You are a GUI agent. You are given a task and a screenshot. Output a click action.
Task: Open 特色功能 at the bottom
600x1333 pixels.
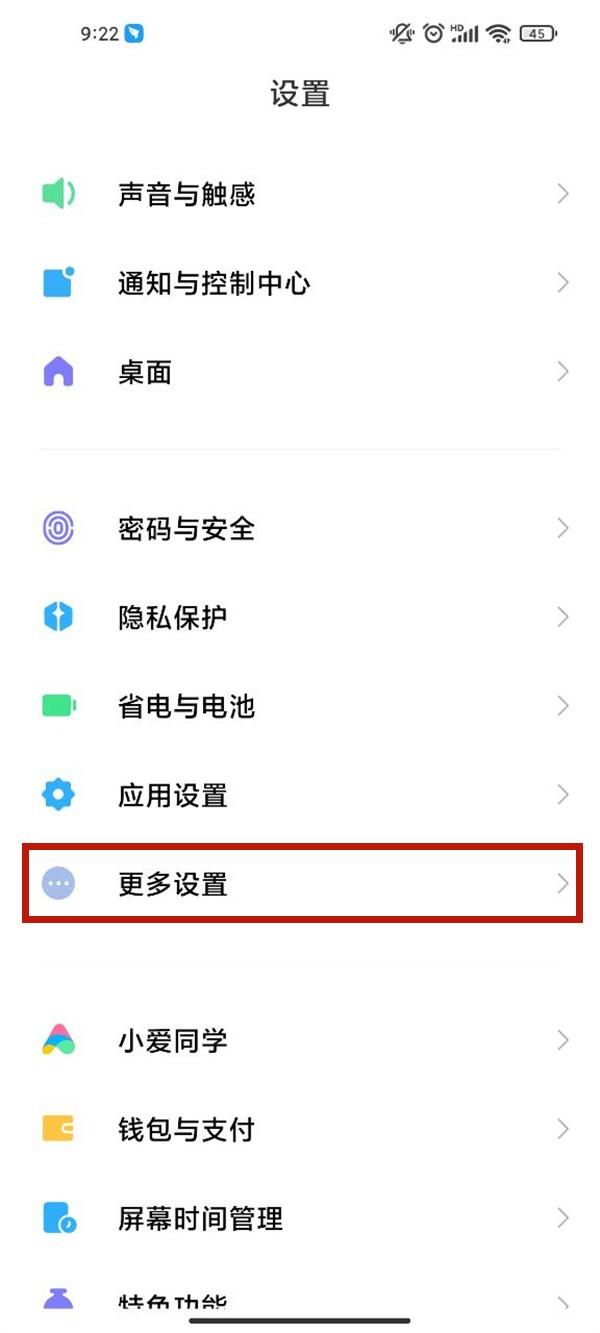172,1302
